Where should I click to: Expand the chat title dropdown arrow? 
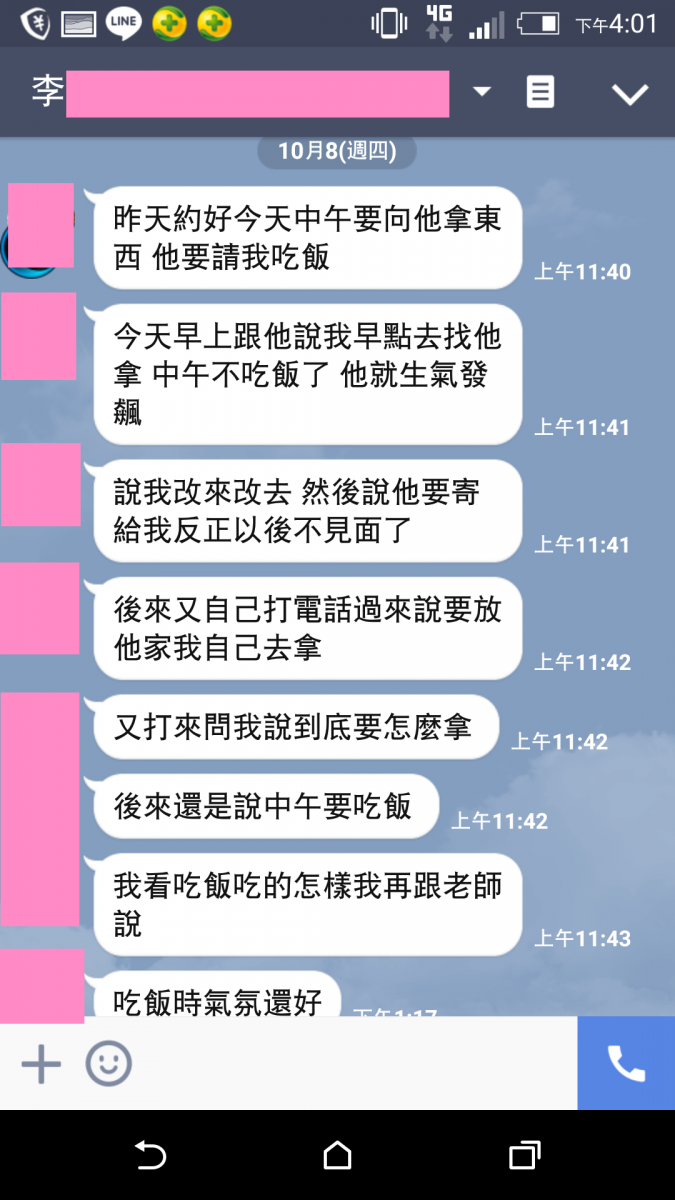[482, 92]
